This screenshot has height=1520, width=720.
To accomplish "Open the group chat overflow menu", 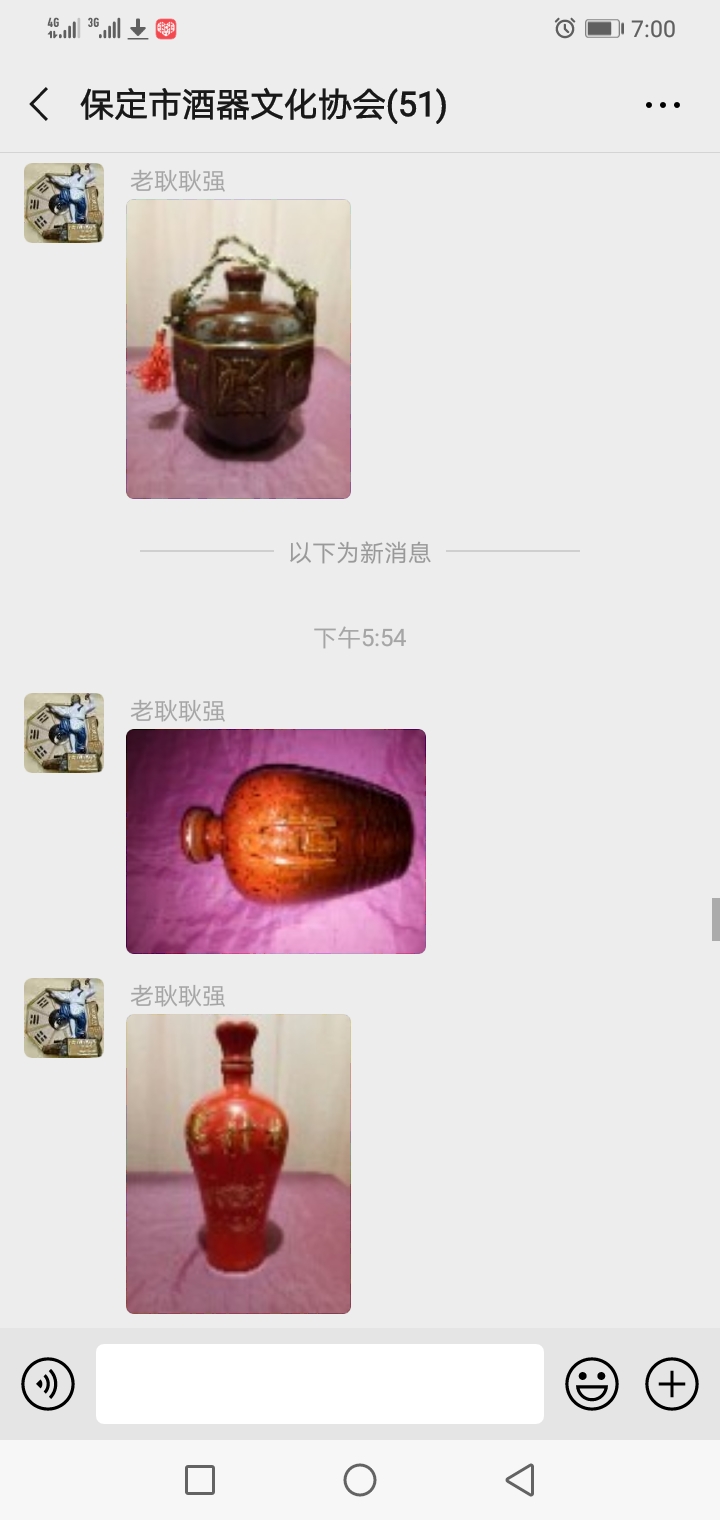I will click(662, 105).
